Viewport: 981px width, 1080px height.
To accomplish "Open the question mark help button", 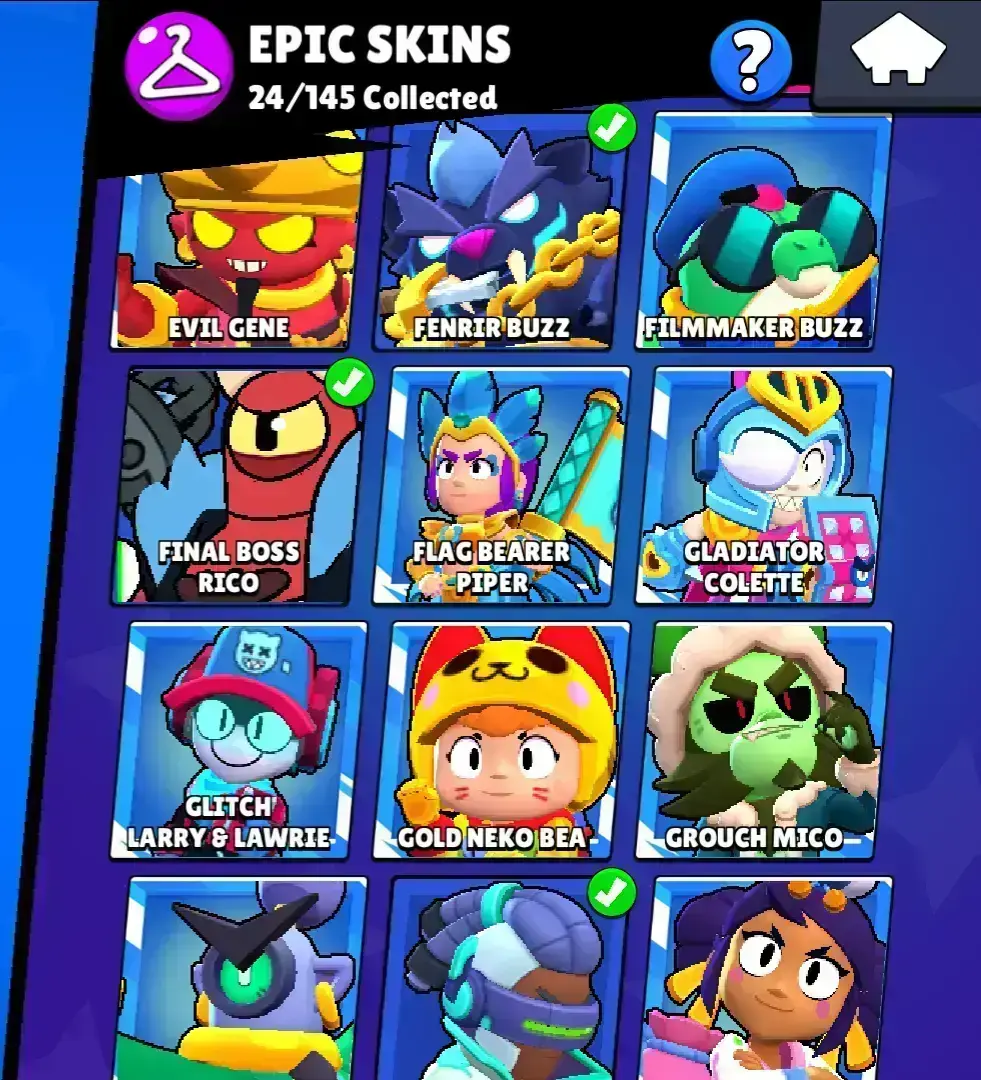I will click(750, 62).
